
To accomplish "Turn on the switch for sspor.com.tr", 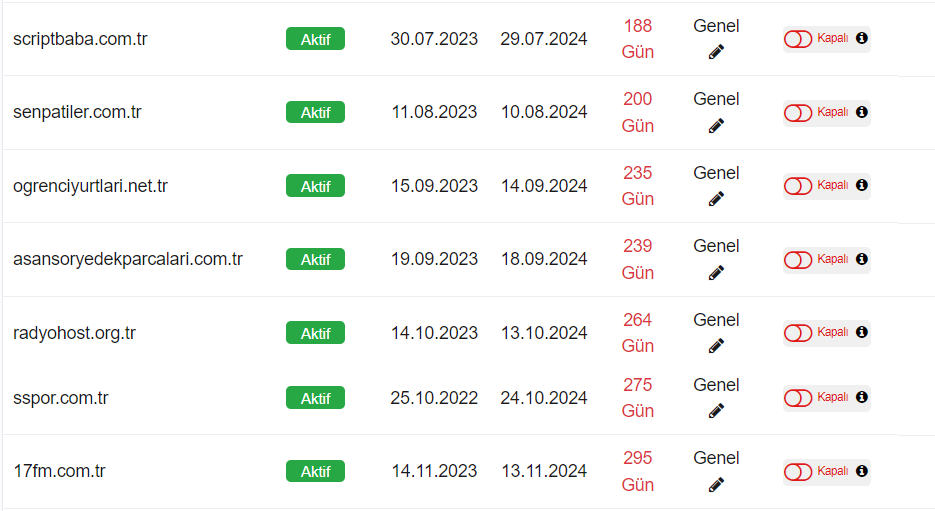I will pos(798,398).
